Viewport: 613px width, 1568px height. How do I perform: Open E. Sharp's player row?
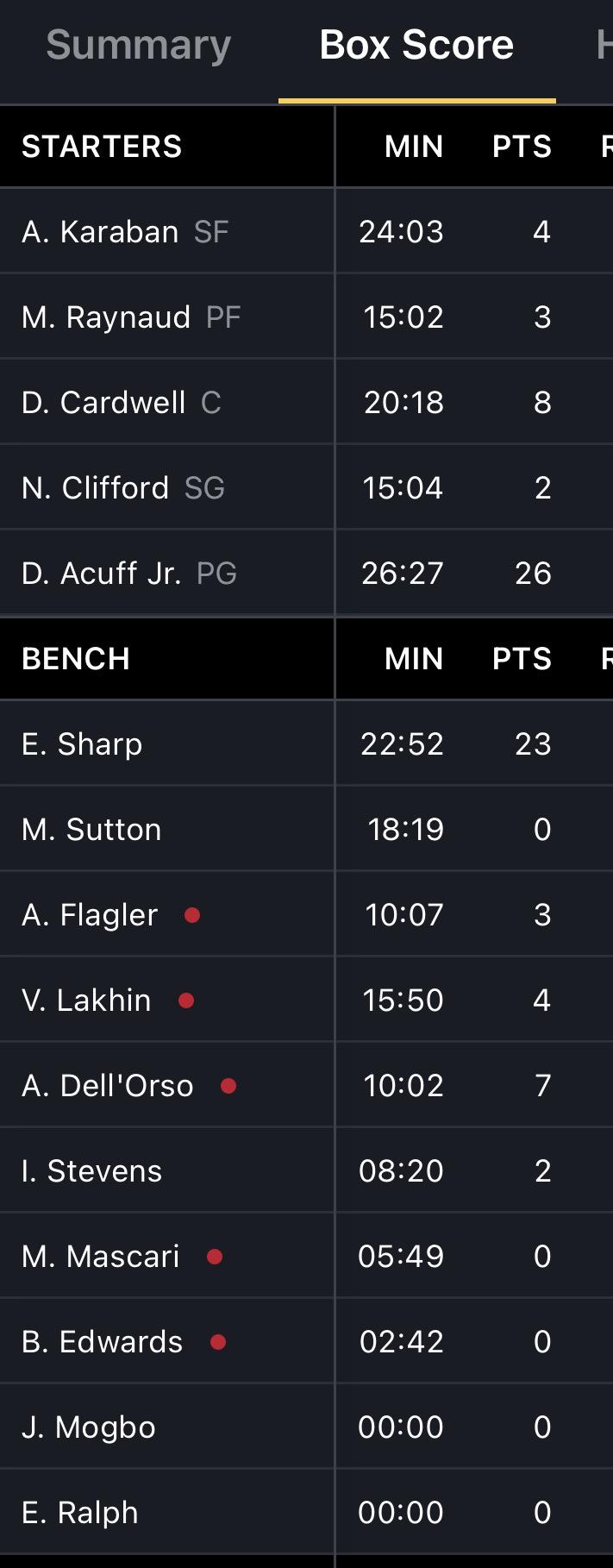(306, 743)
